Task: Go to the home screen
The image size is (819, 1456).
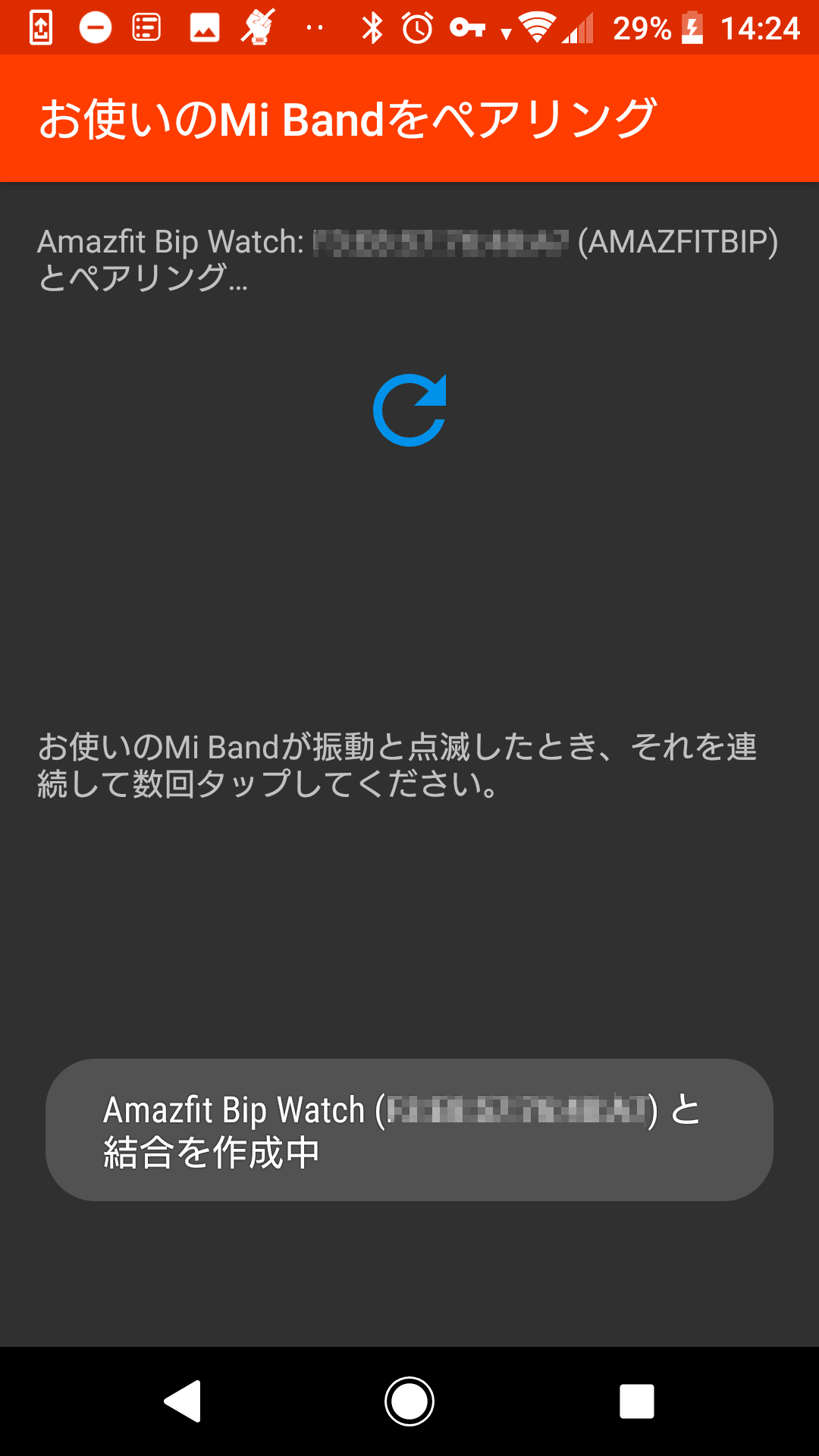Action: [x=409, y=1401]
